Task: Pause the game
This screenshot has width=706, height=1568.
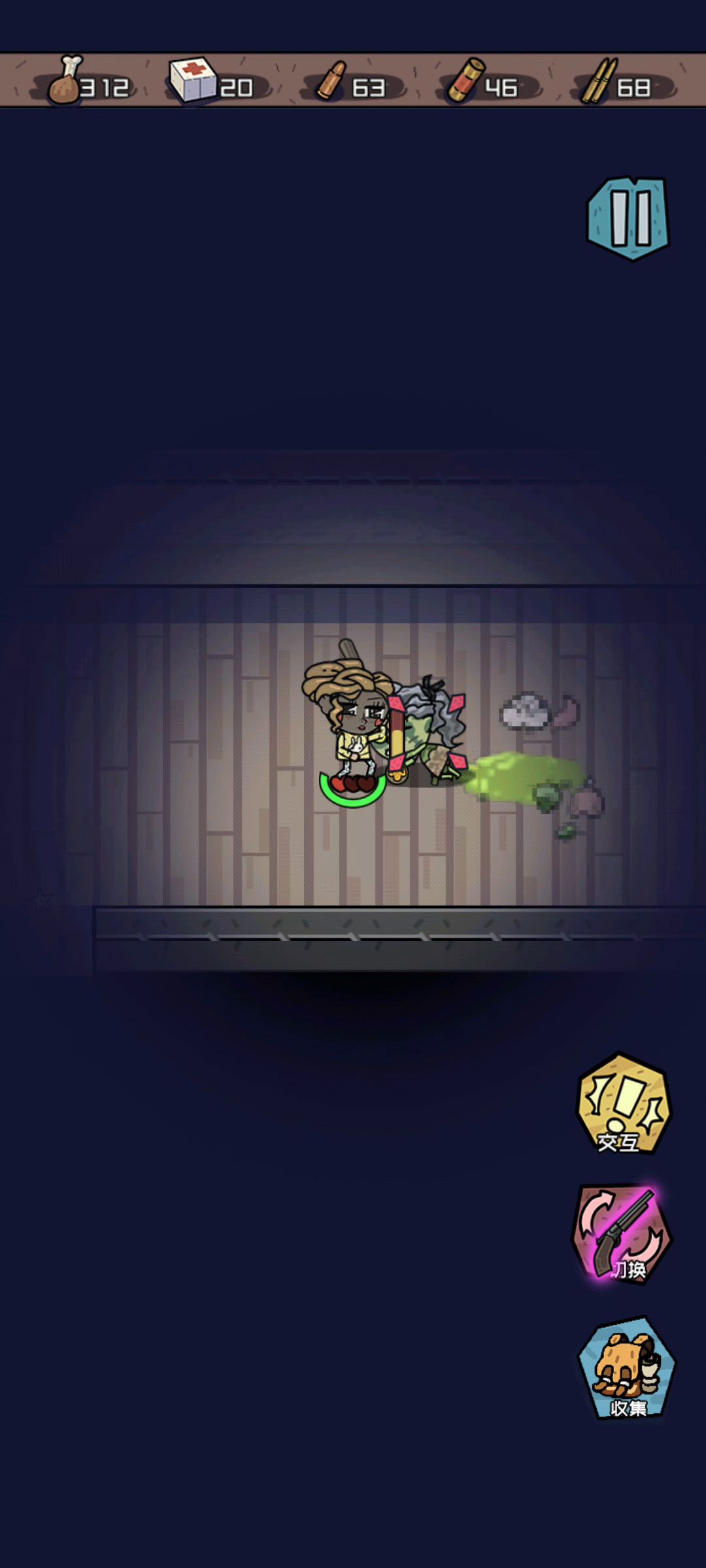Action: pos(628,218)
